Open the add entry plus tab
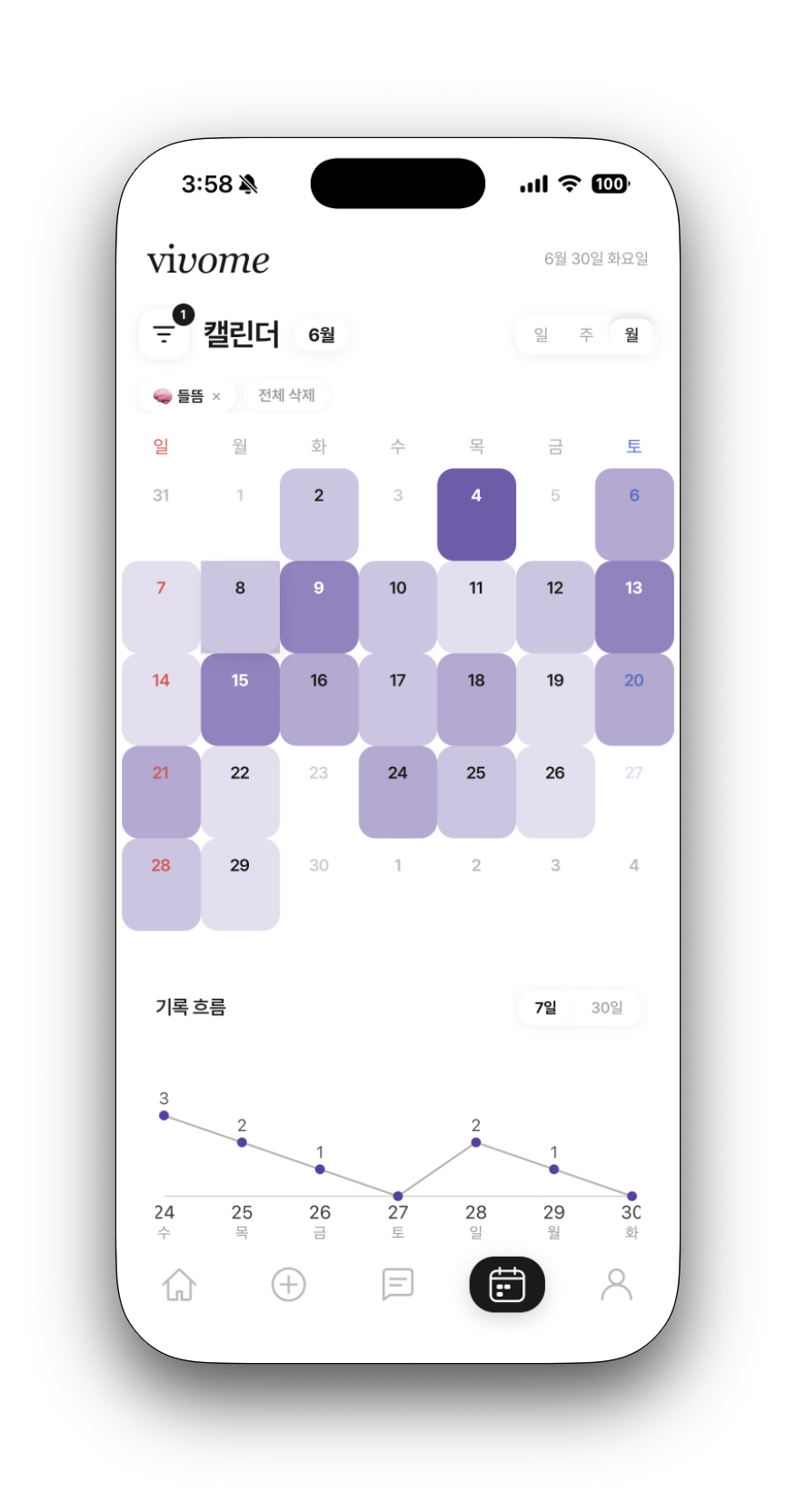The image size is (796, 1512). coord(289,1285)
